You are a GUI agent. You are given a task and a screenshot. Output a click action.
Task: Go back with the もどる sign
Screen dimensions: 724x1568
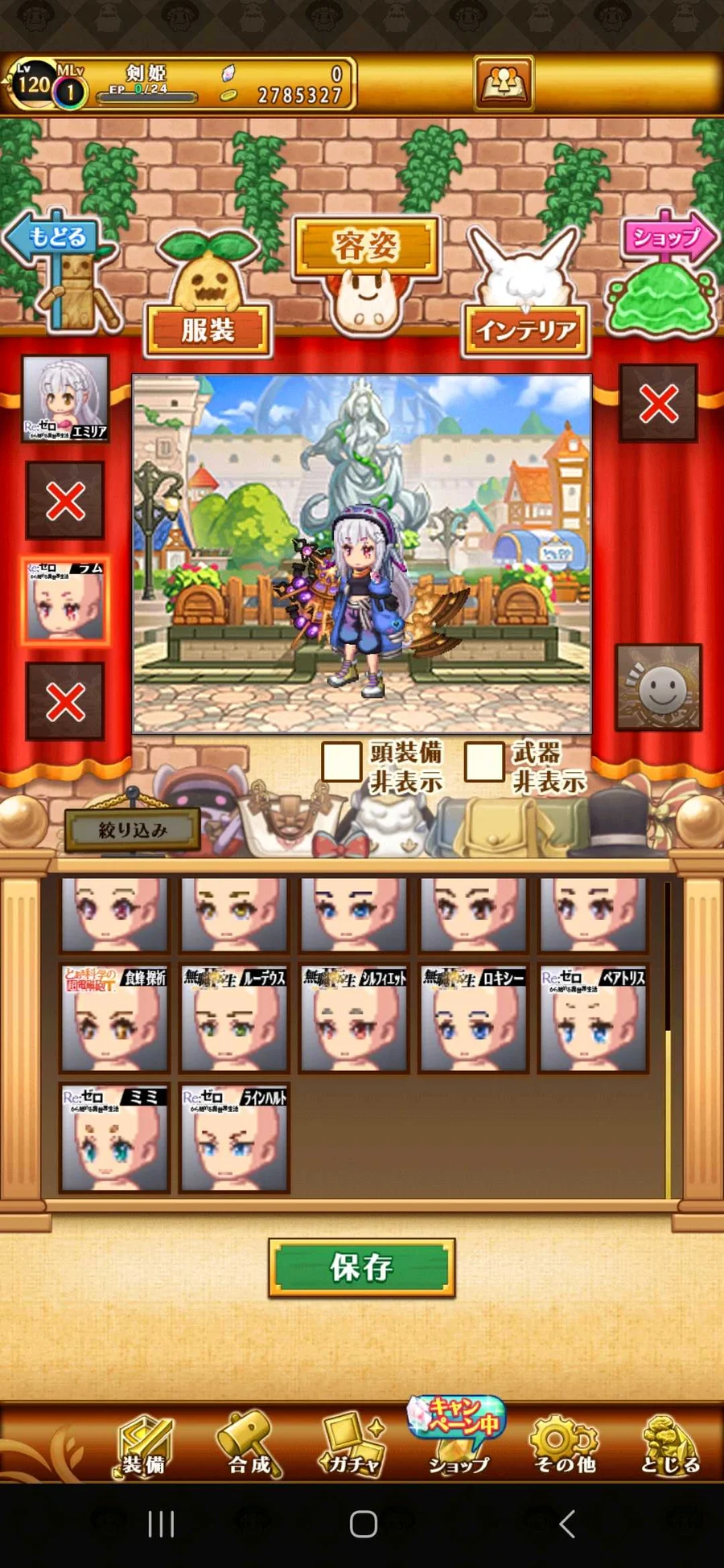click(x=56, y=238)
